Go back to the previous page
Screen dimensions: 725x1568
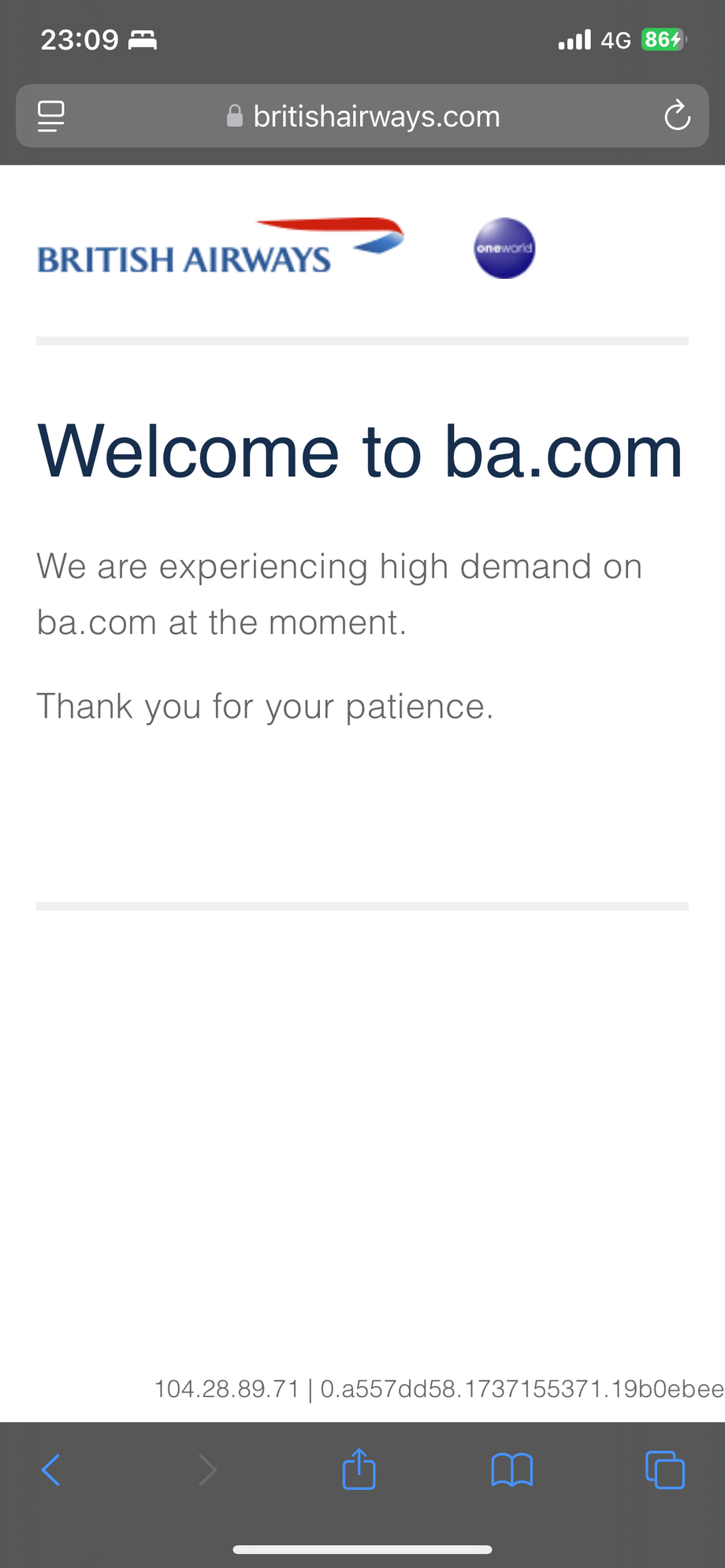51,1470
